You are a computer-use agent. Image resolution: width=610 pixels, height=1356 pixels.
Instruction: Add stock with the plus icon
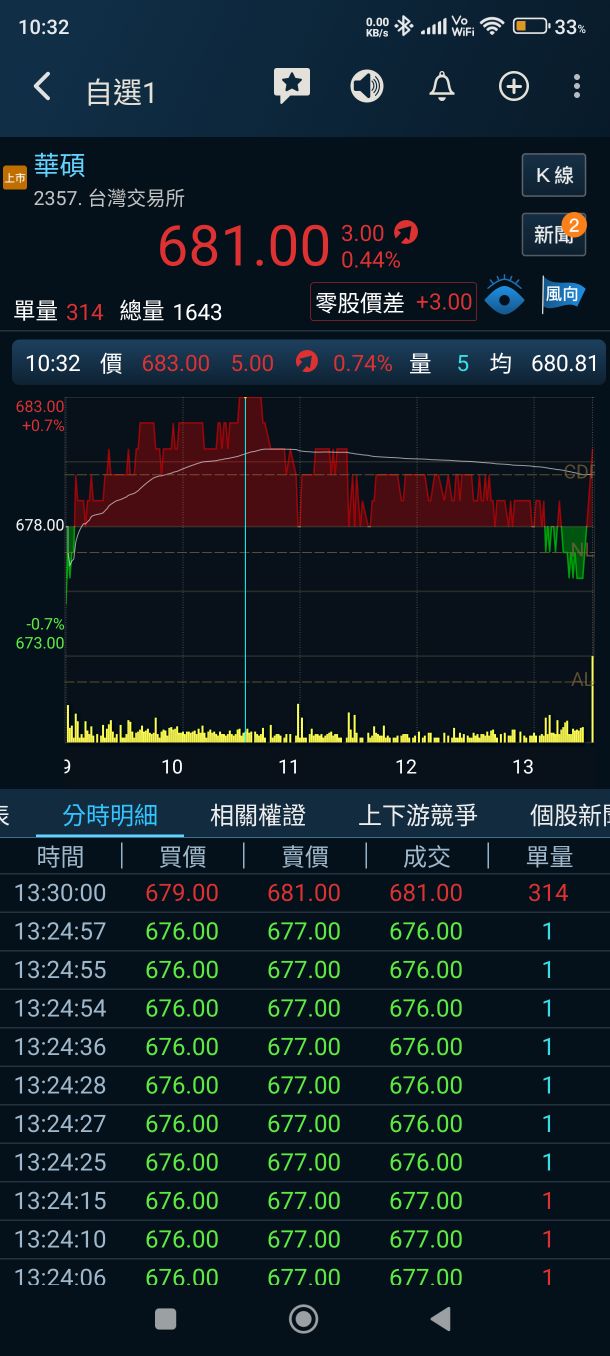coord(514,87)
